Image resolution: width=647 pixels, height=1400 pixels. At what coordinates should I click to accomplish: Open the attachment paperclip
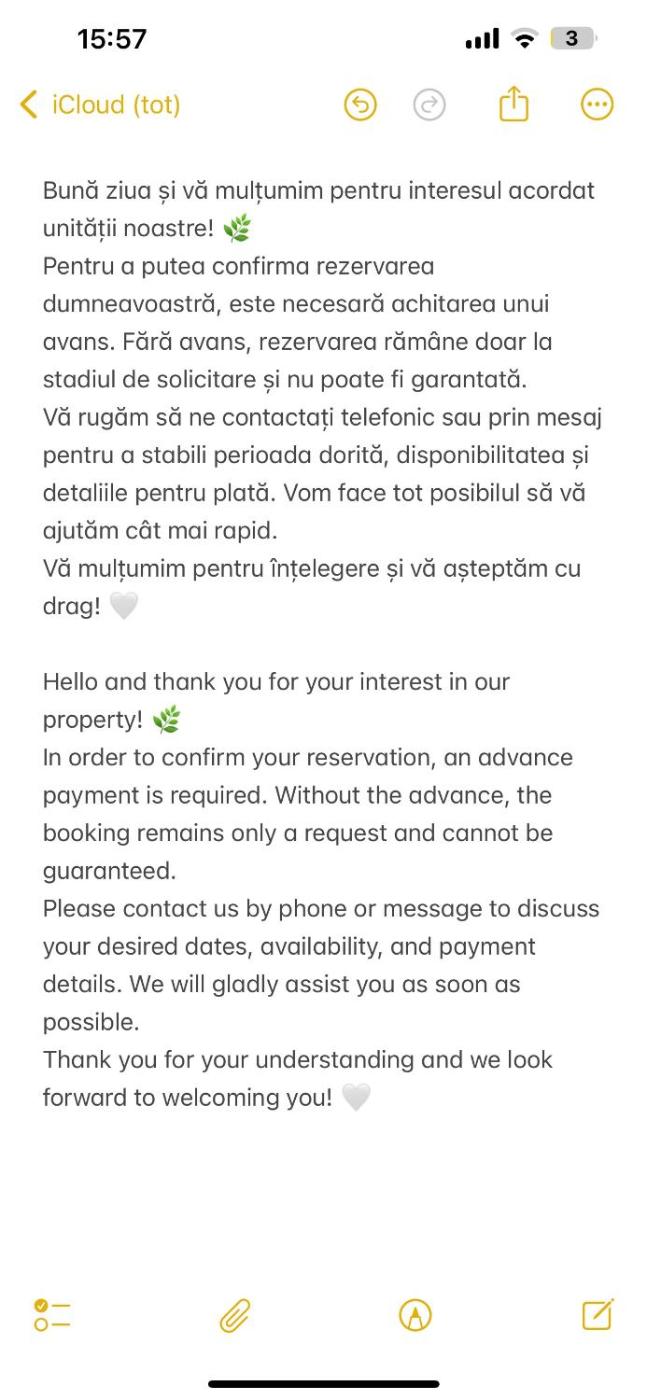pos(234,1315)
